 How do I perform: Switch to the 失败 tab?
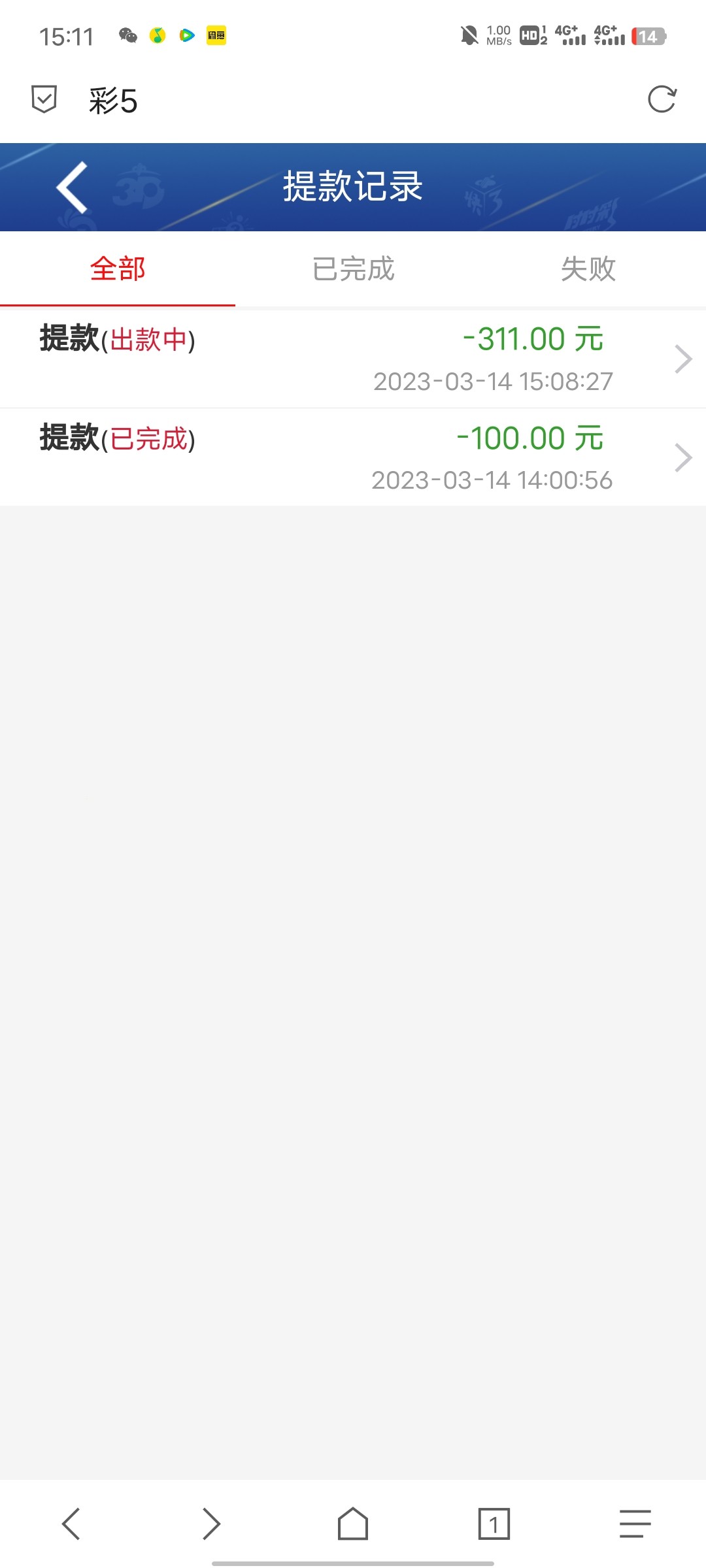click(x=588, y=269)
